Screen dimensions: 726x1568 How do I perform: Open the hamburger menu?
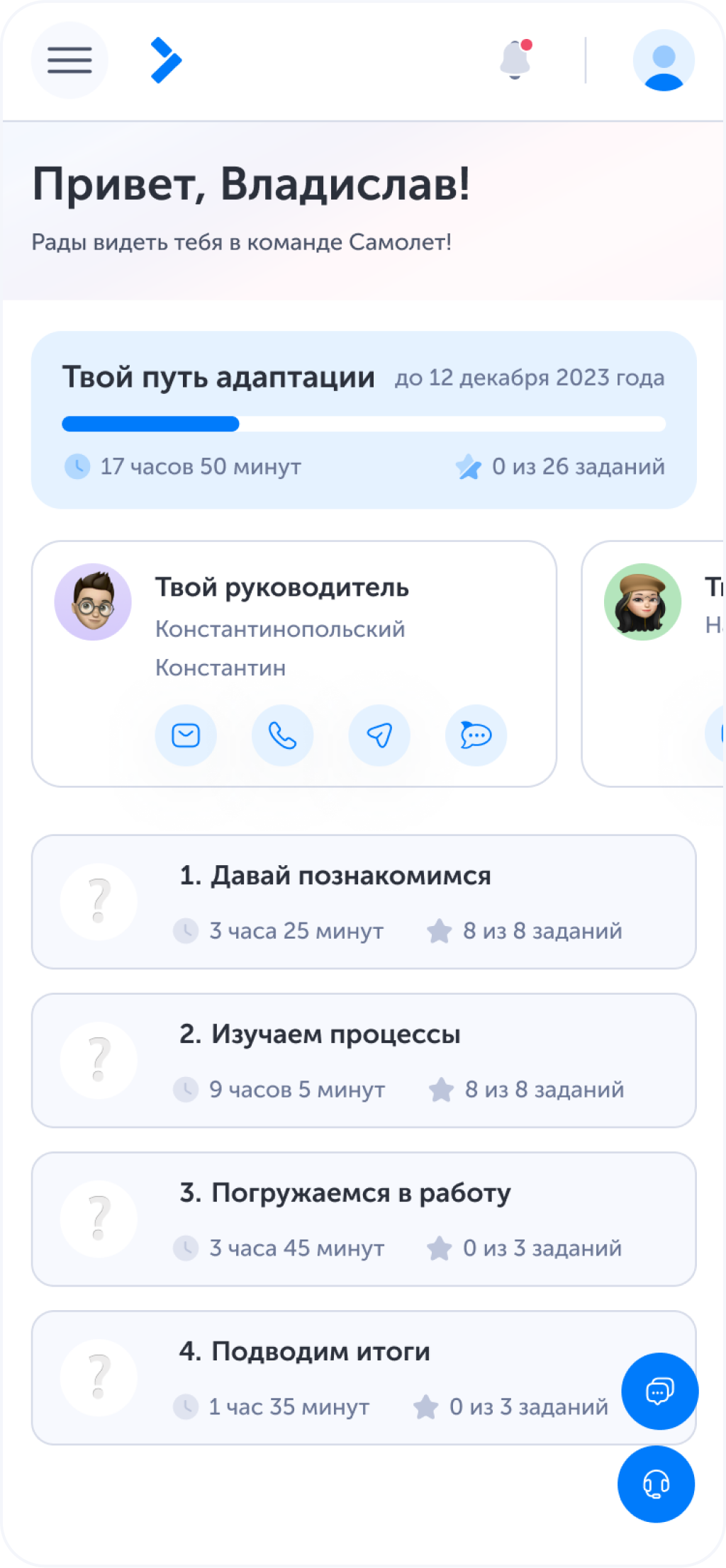coord(69,60)
